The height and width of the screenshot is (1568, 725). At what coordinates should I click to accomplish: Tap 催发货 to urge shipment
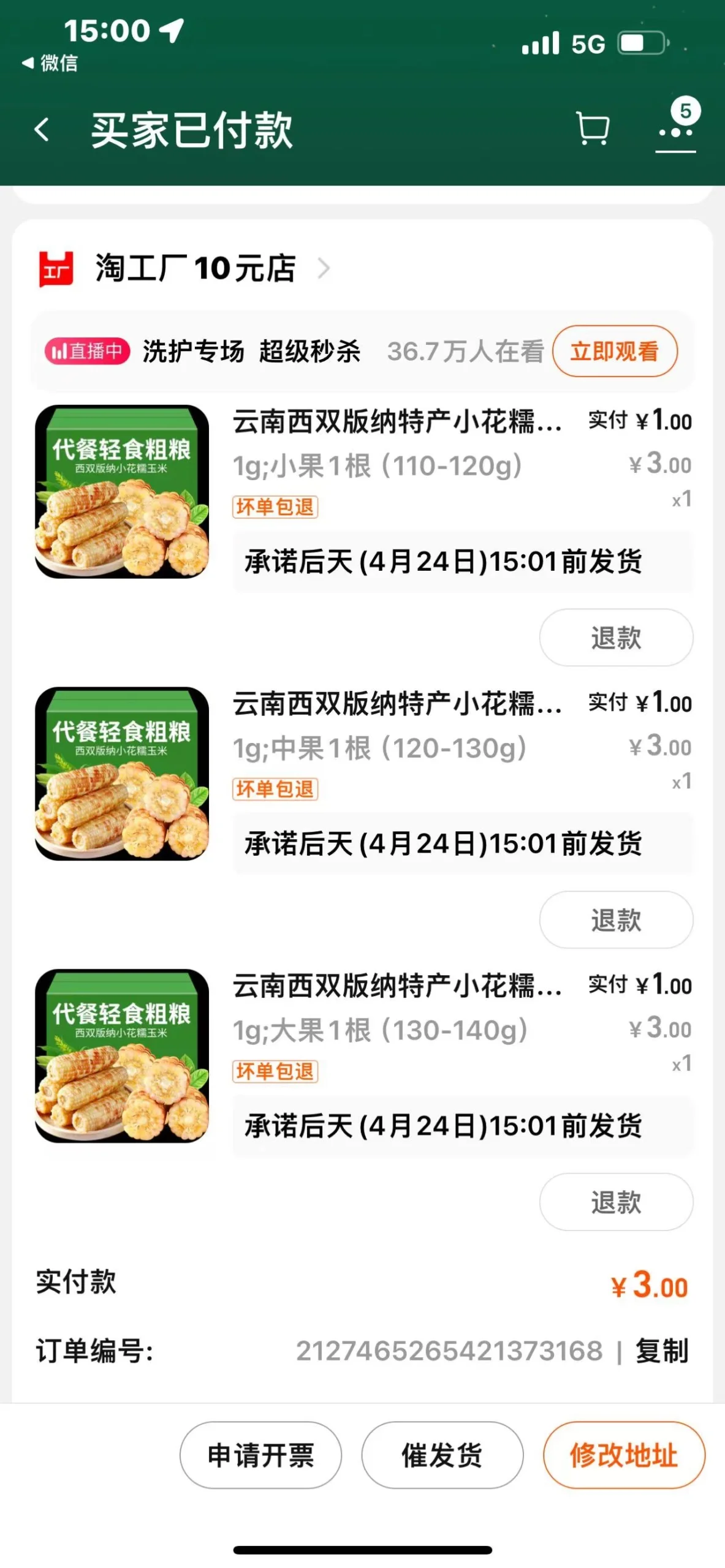[x=442, y=1455]
